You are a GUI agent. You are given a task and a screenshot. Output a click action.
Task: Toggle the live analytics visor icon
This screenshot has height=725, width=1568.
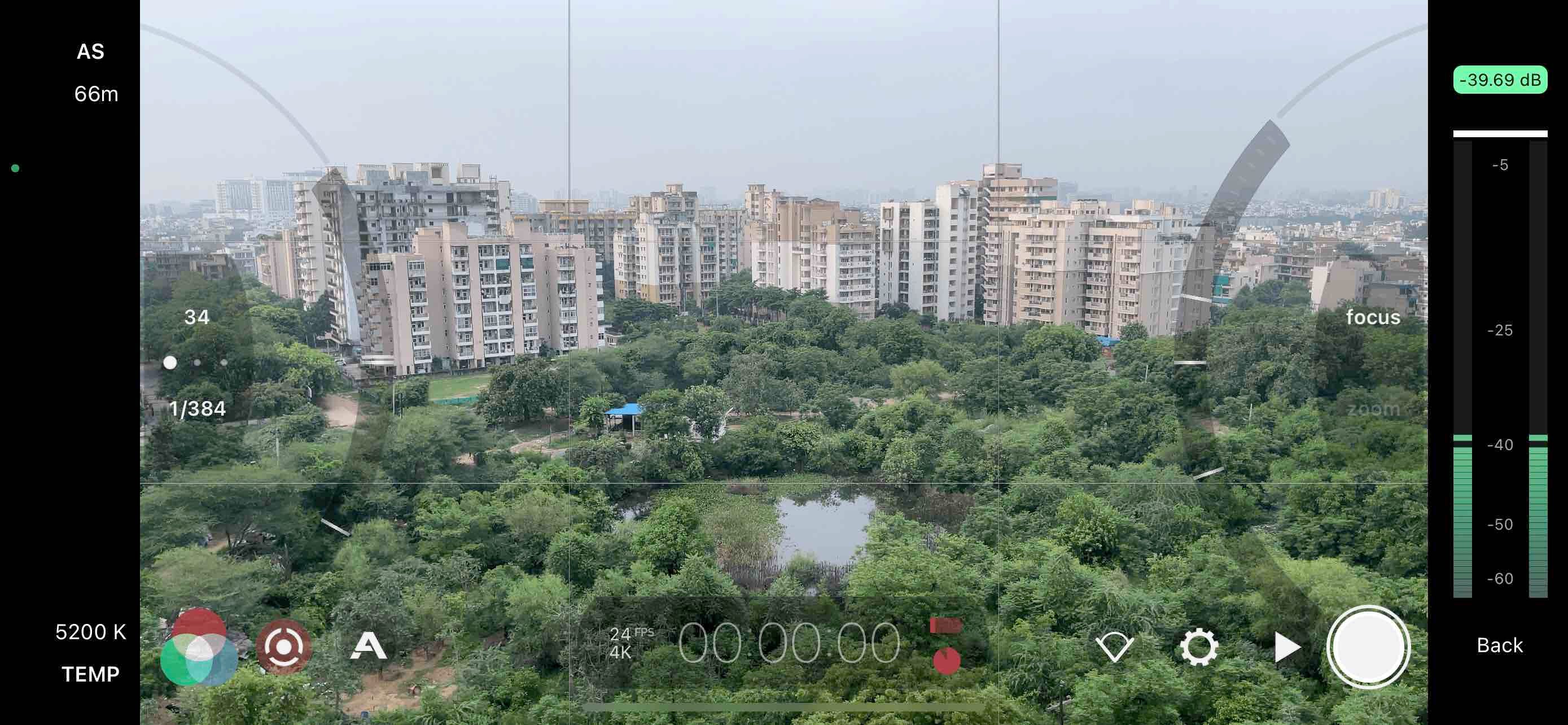coord(1115,647)
